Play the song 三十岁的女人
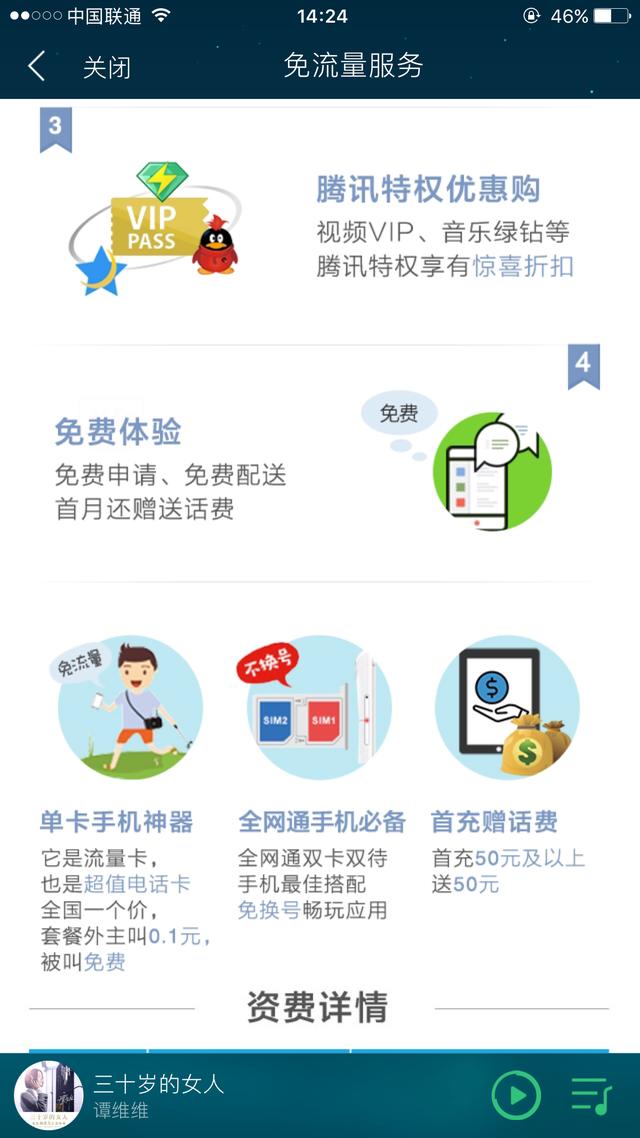 [x=516, y=1095]
